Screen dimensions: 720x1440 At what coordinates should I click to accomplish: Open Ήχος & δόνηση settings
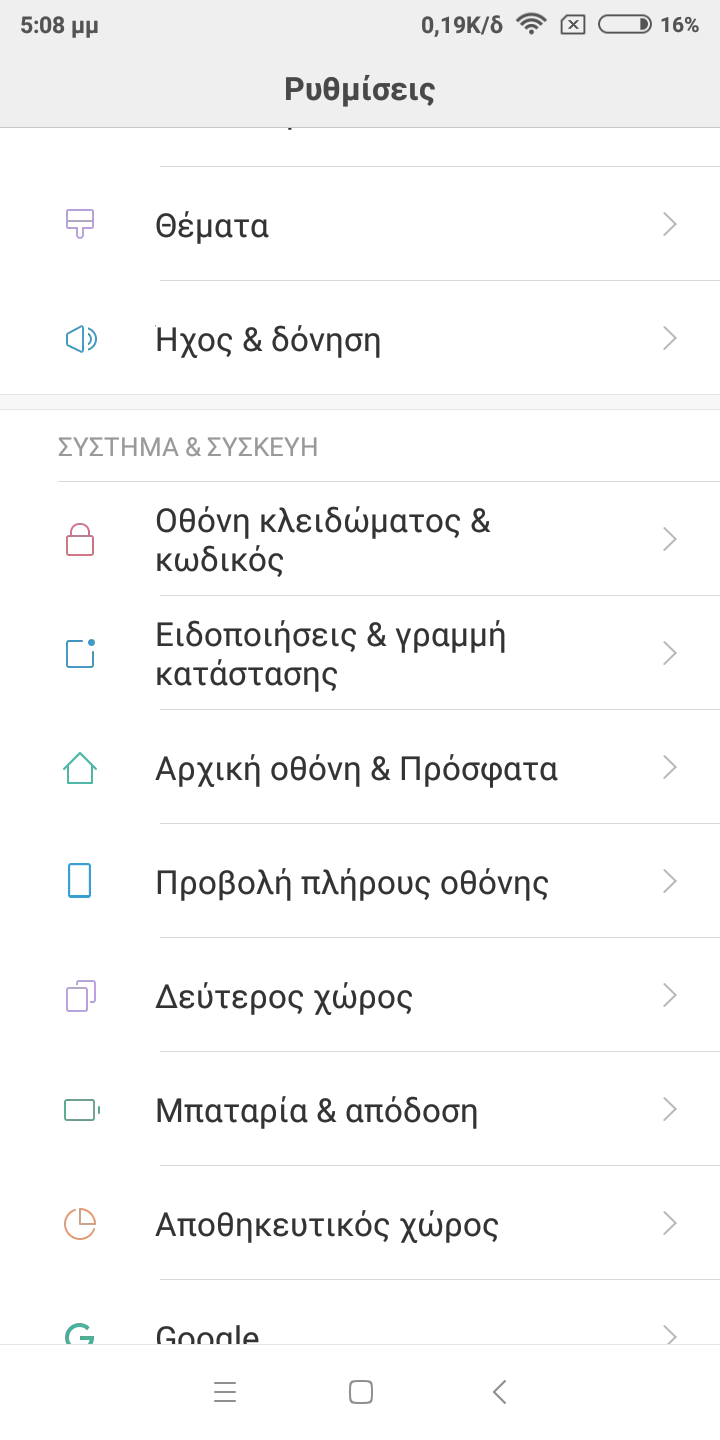coord(360,338)
